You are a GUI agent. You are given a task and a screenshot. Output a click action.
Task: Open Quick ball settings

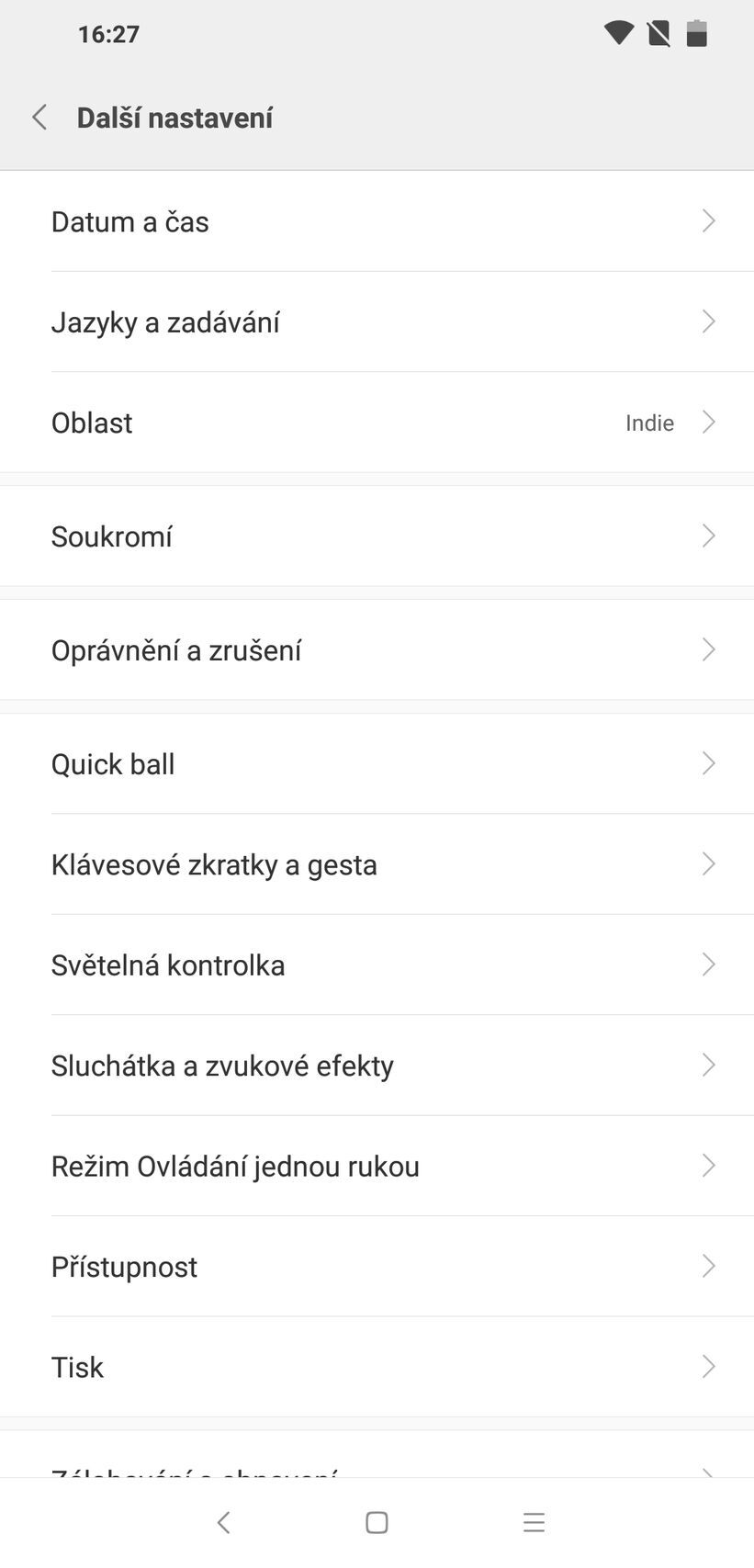click(x=377, y=764)
